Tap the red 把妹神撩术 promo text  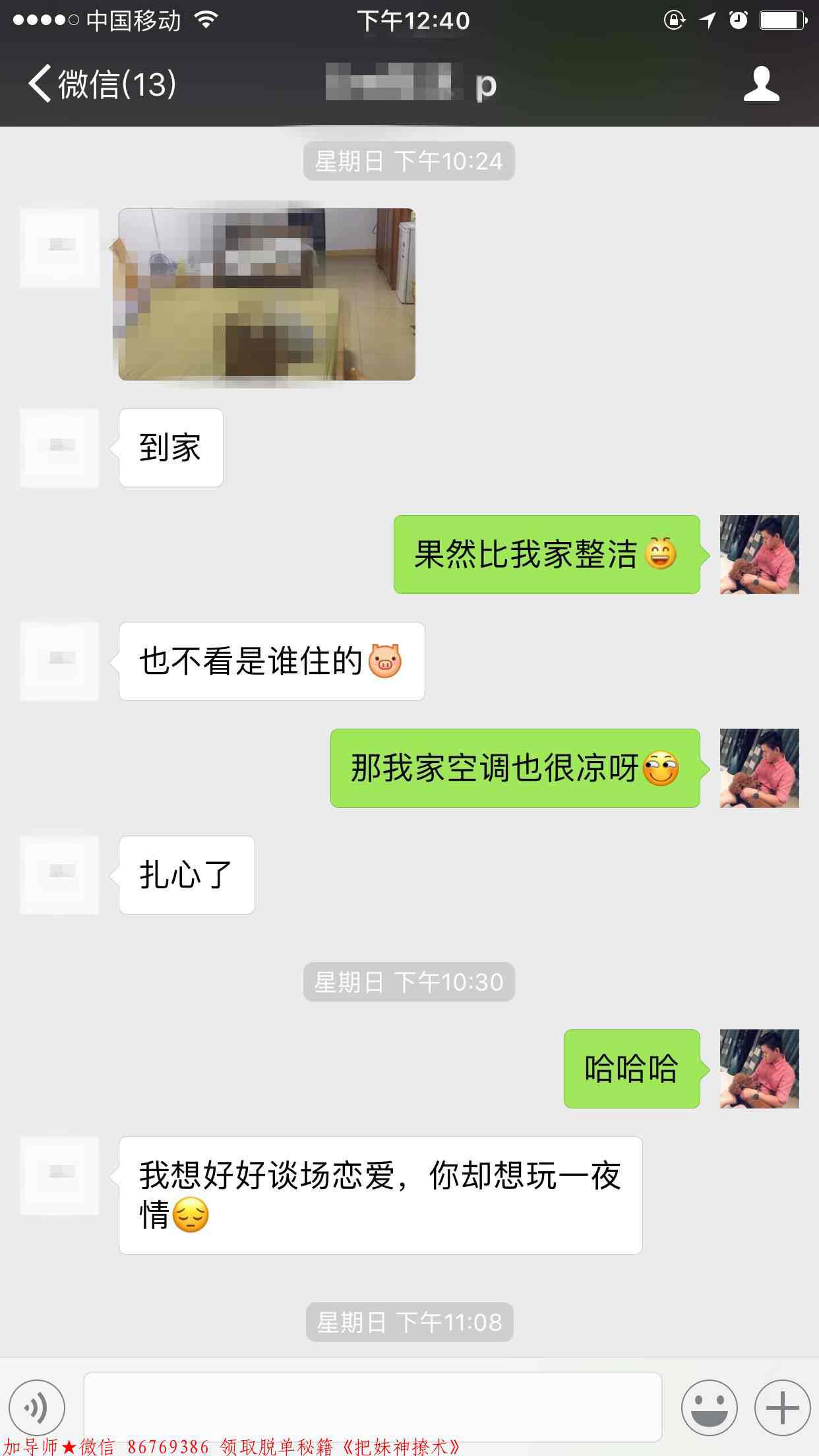click(231, 1444)
